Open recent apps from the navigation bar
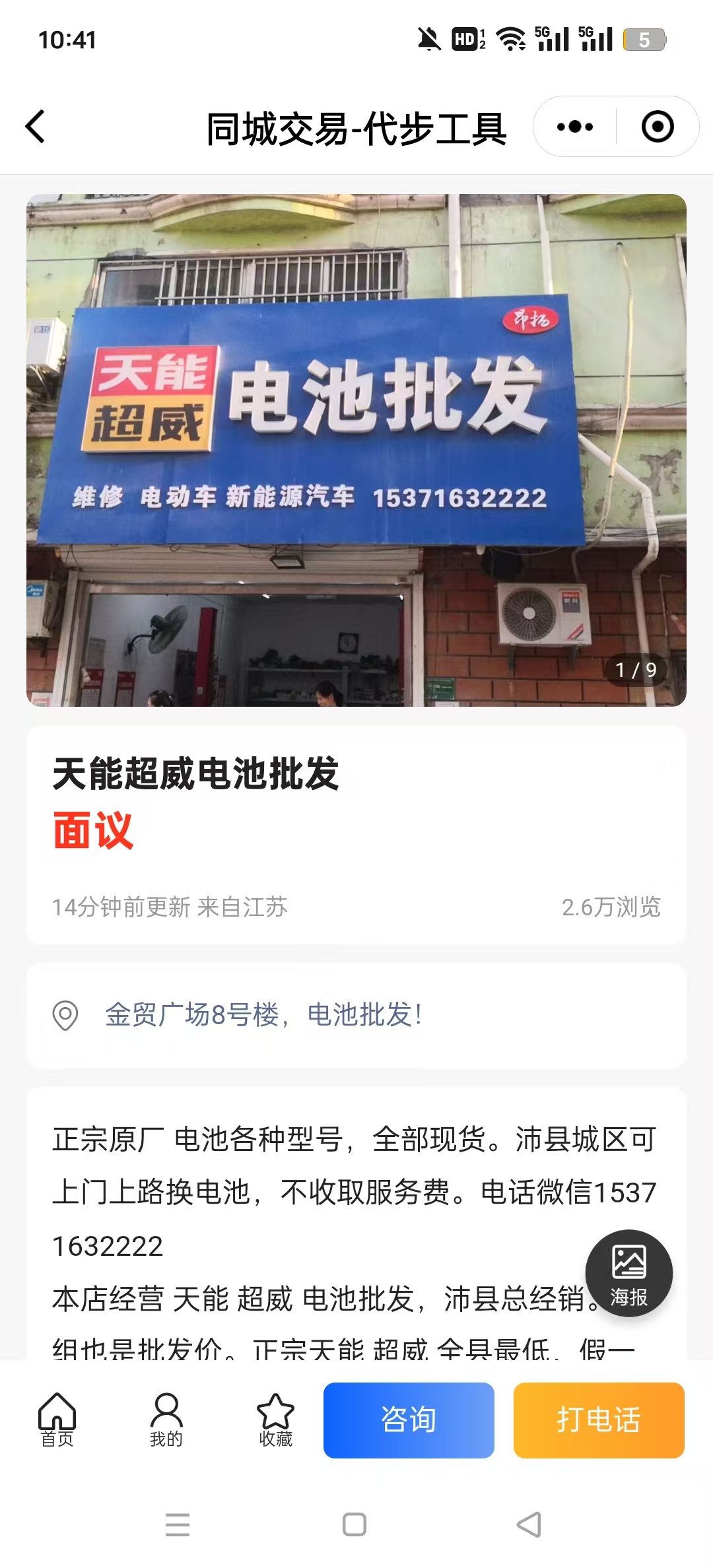 178,1524
